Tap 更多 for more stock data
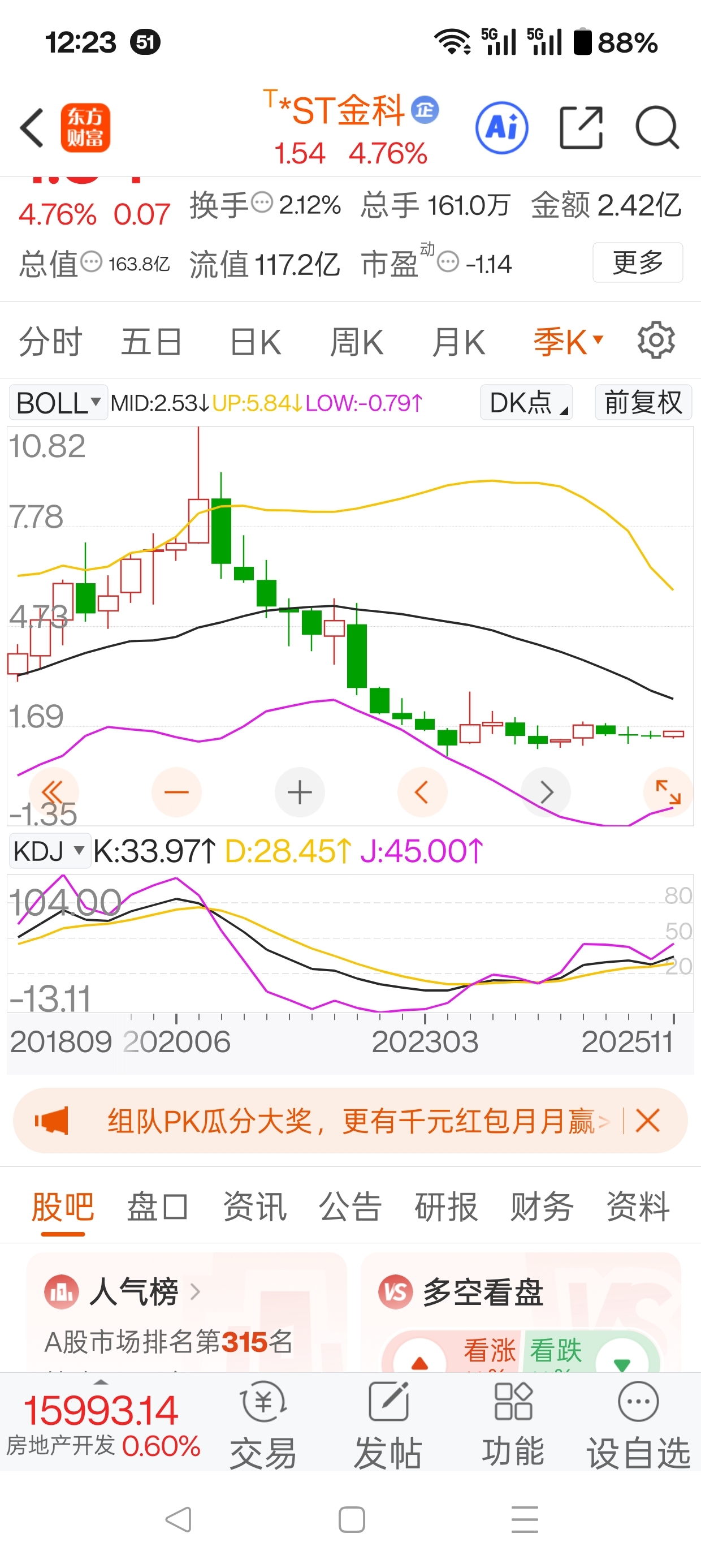This screenshot has height=1568, width=701. [x=637, y=262]
